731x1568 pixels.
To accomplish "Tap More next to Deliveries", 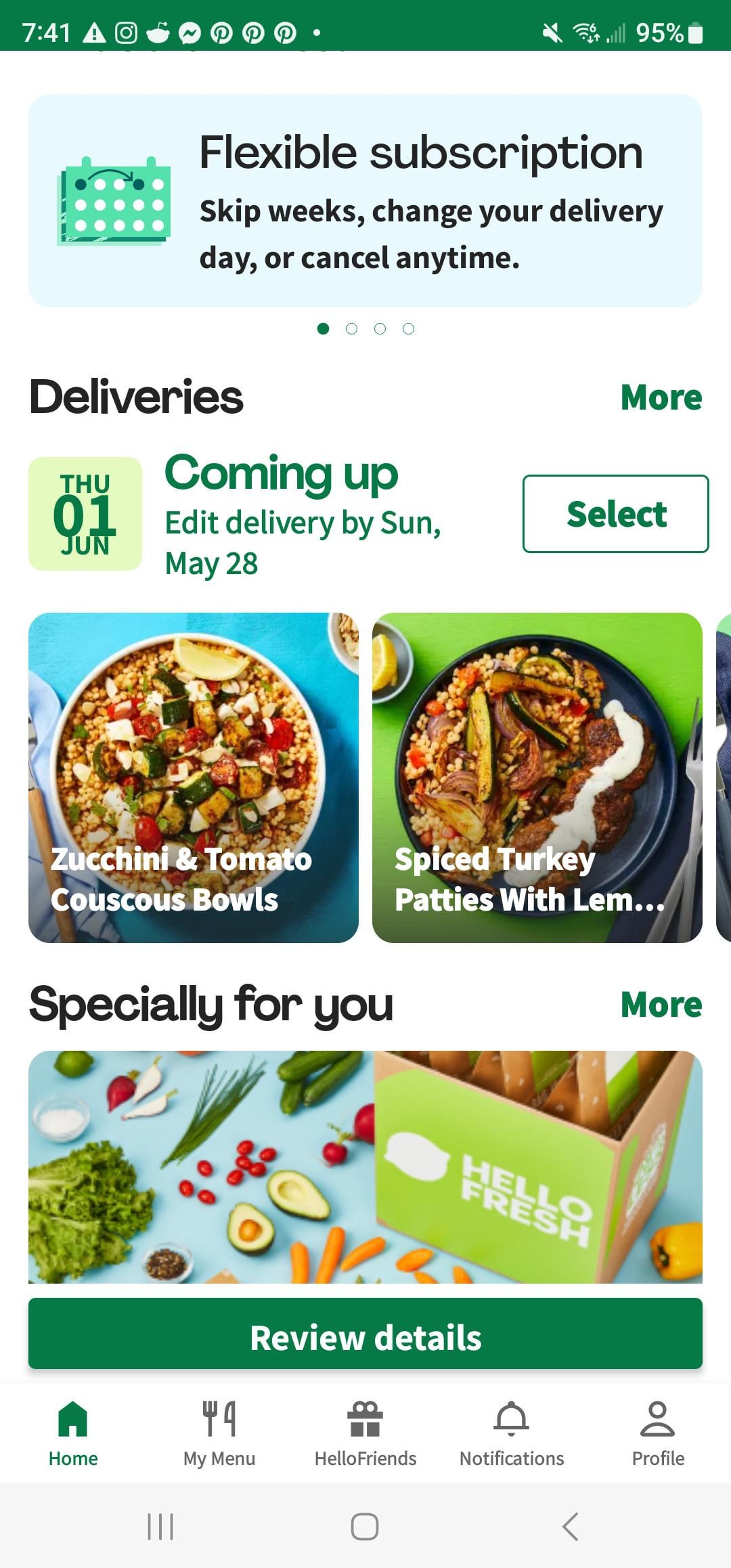I will (x=661, y=397).
